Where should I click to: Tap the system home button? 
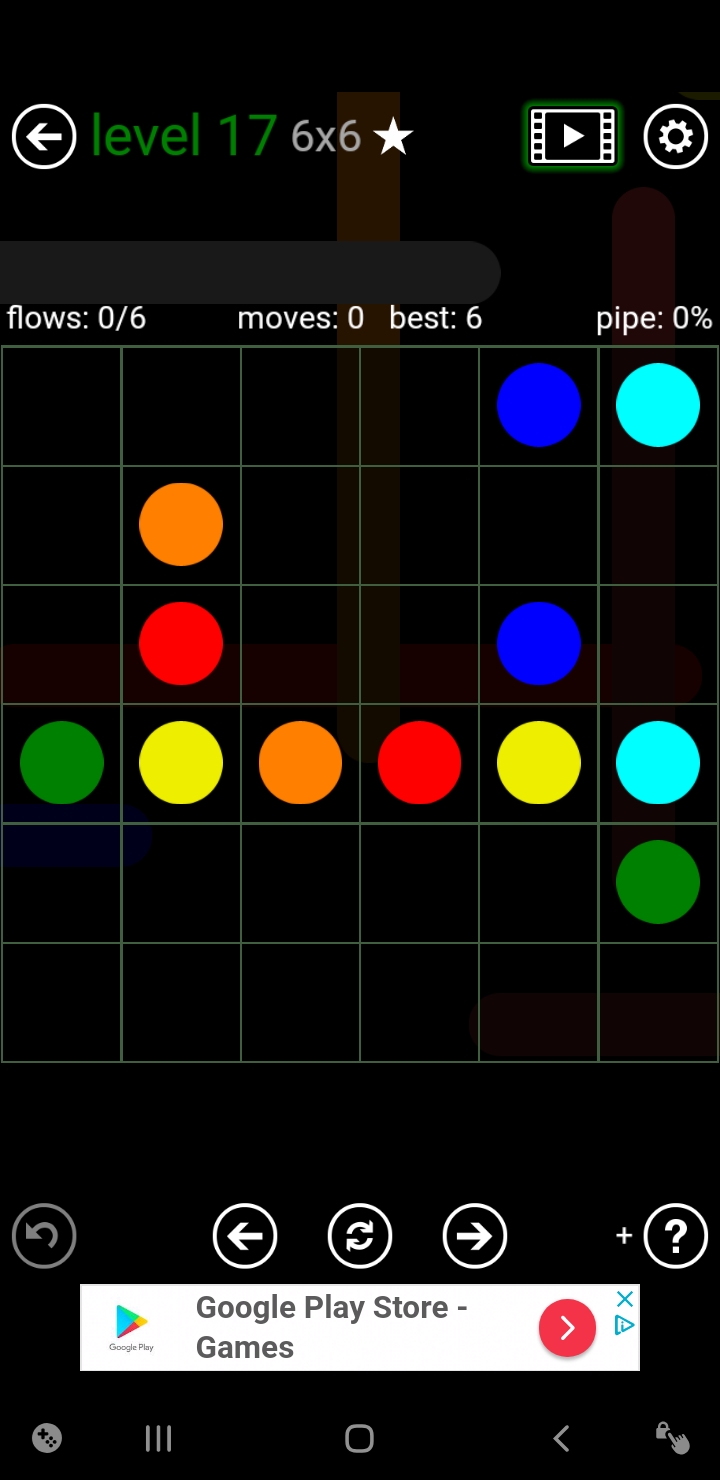tap(359, 1438)
